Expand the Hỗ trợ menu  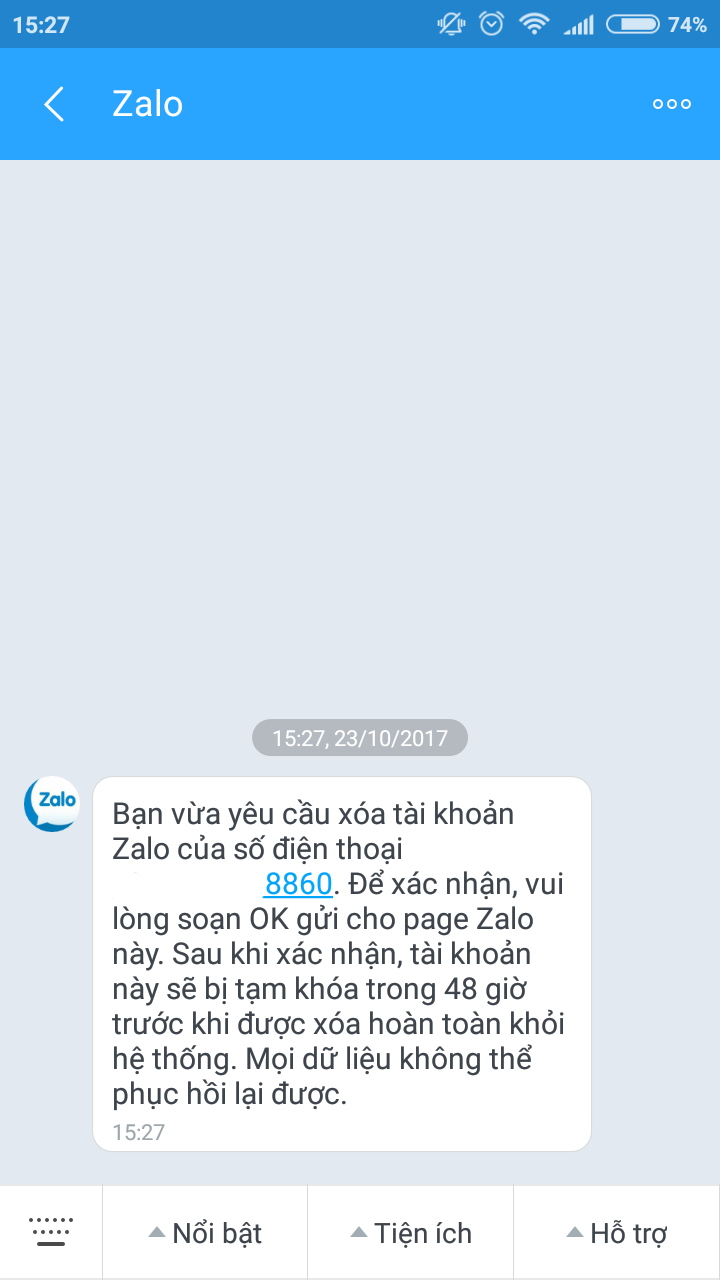point(616,1233)
